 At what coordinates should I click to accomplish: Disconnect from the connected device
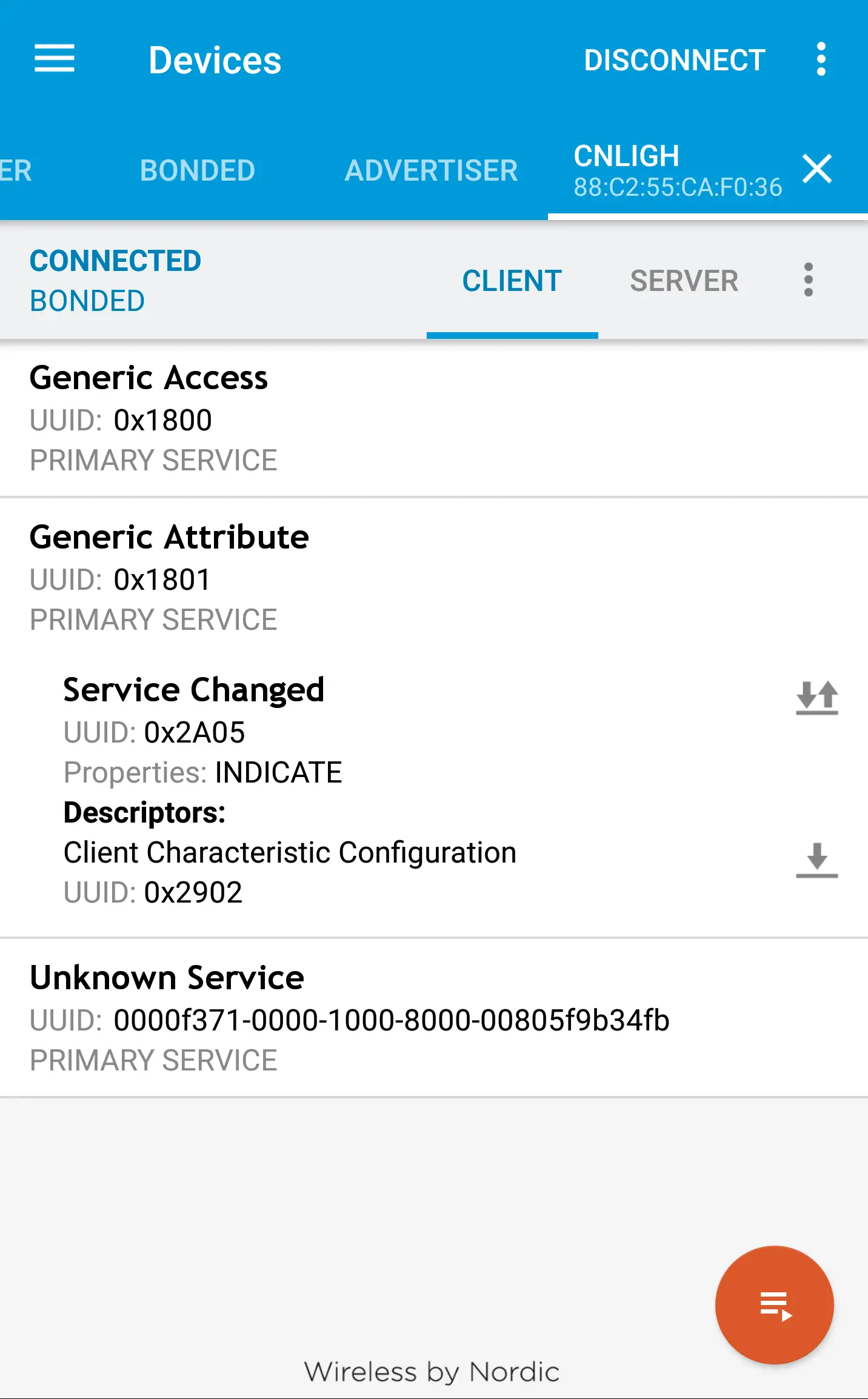point(673,59)
